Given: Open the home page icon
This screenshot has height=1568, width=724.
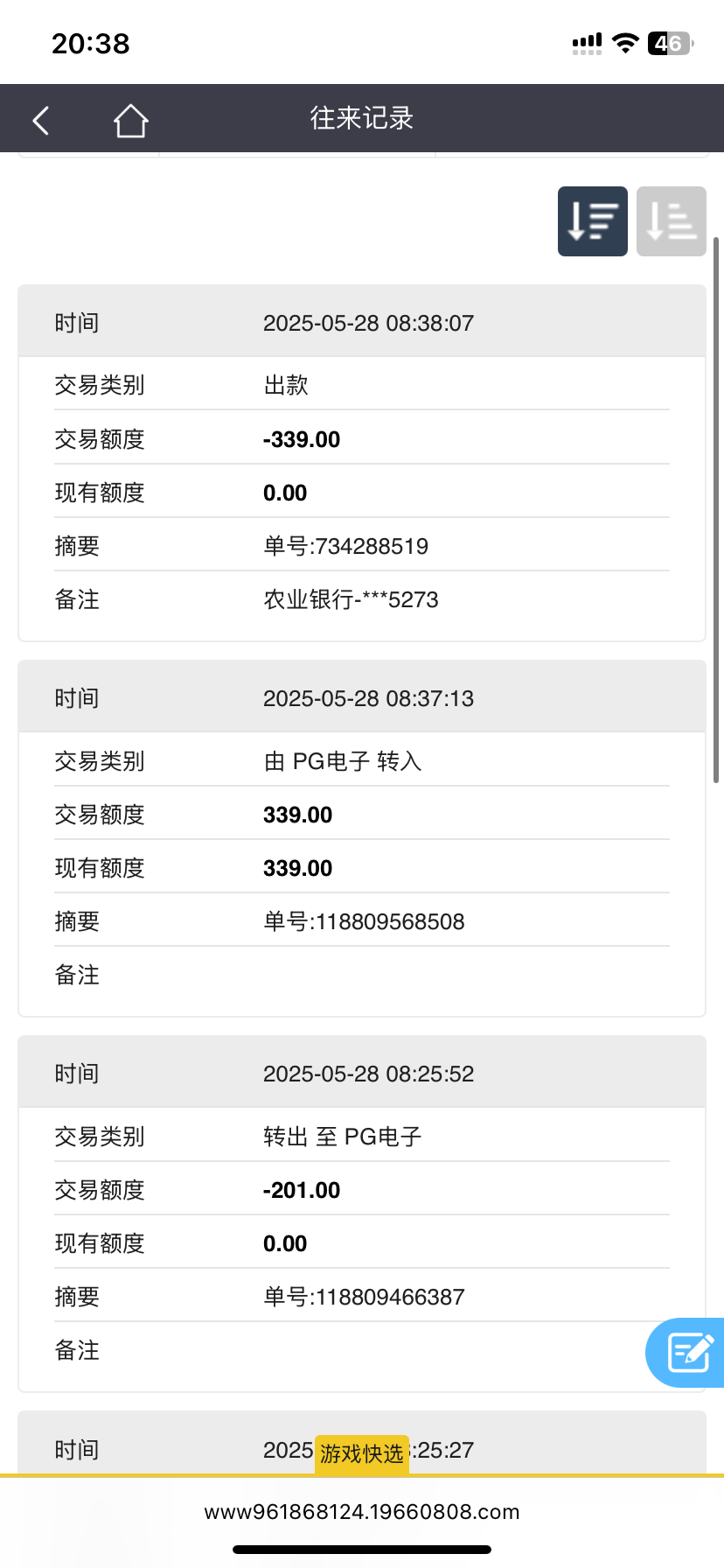Looking at the screenshot, I should point(130,120).
